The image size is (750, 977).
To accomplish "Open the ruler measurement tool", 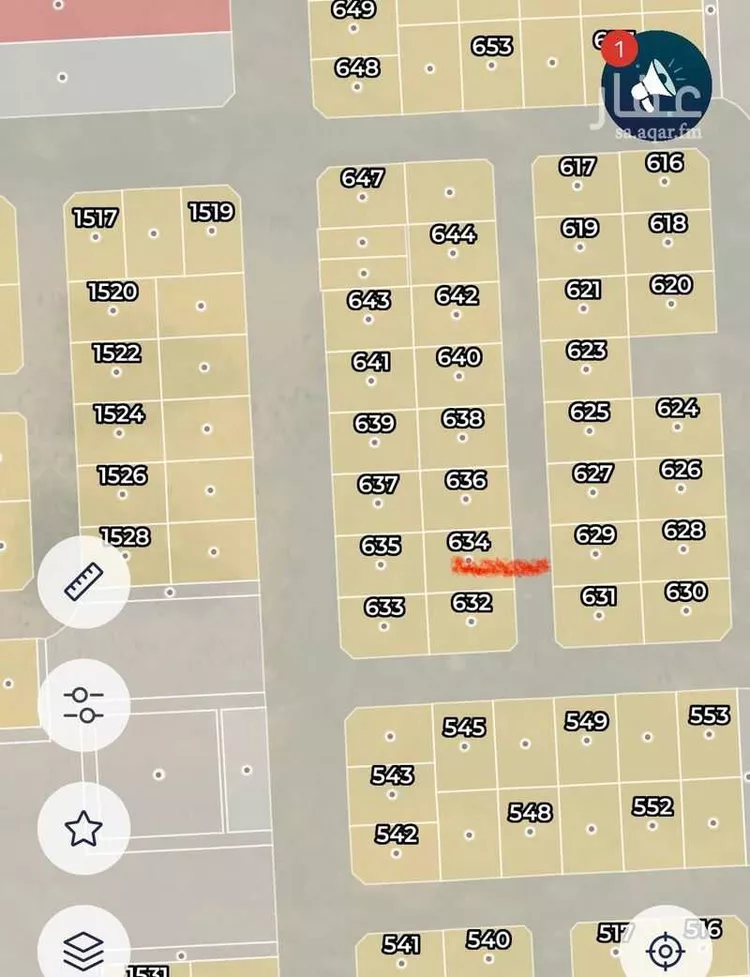I will (x=84, y=582).
